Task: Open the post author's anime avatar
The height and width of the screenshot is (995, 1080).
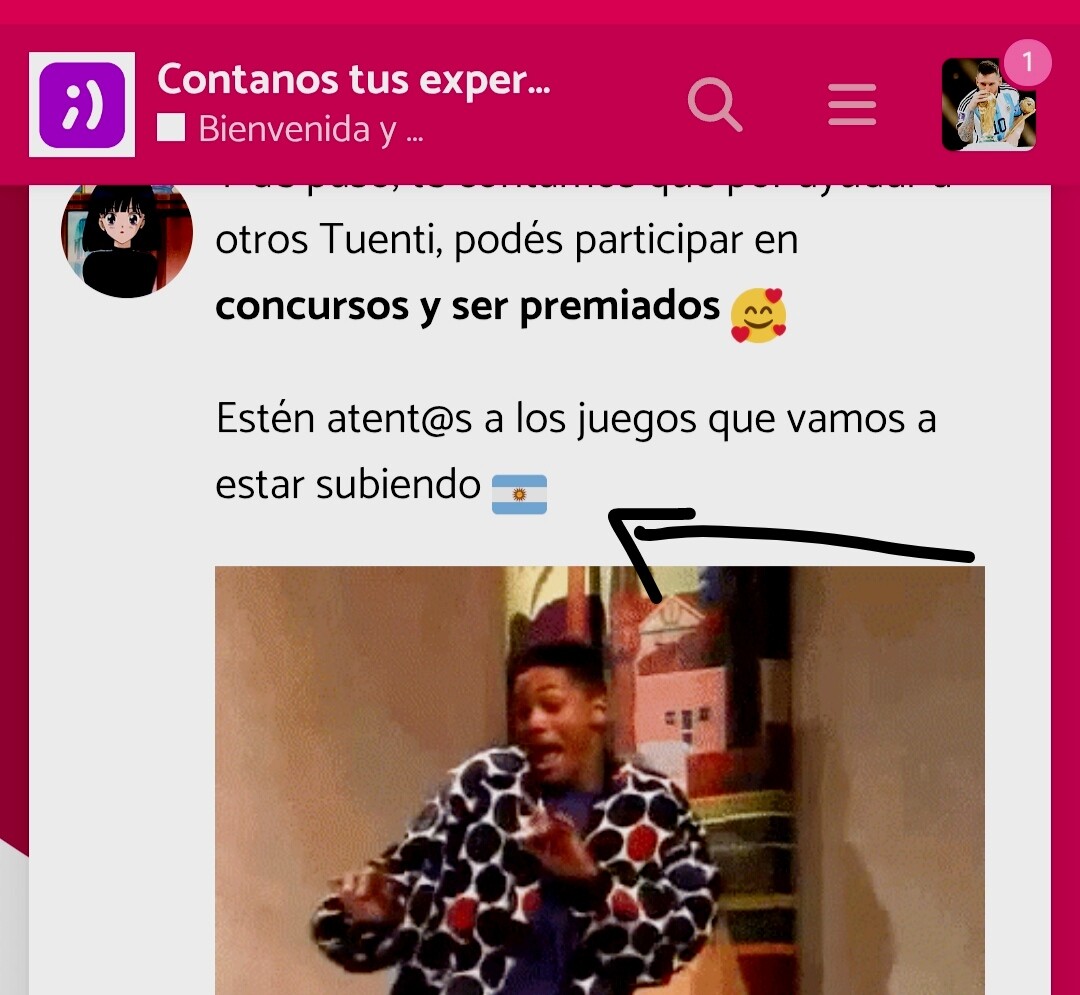Action: click(127, 241)
